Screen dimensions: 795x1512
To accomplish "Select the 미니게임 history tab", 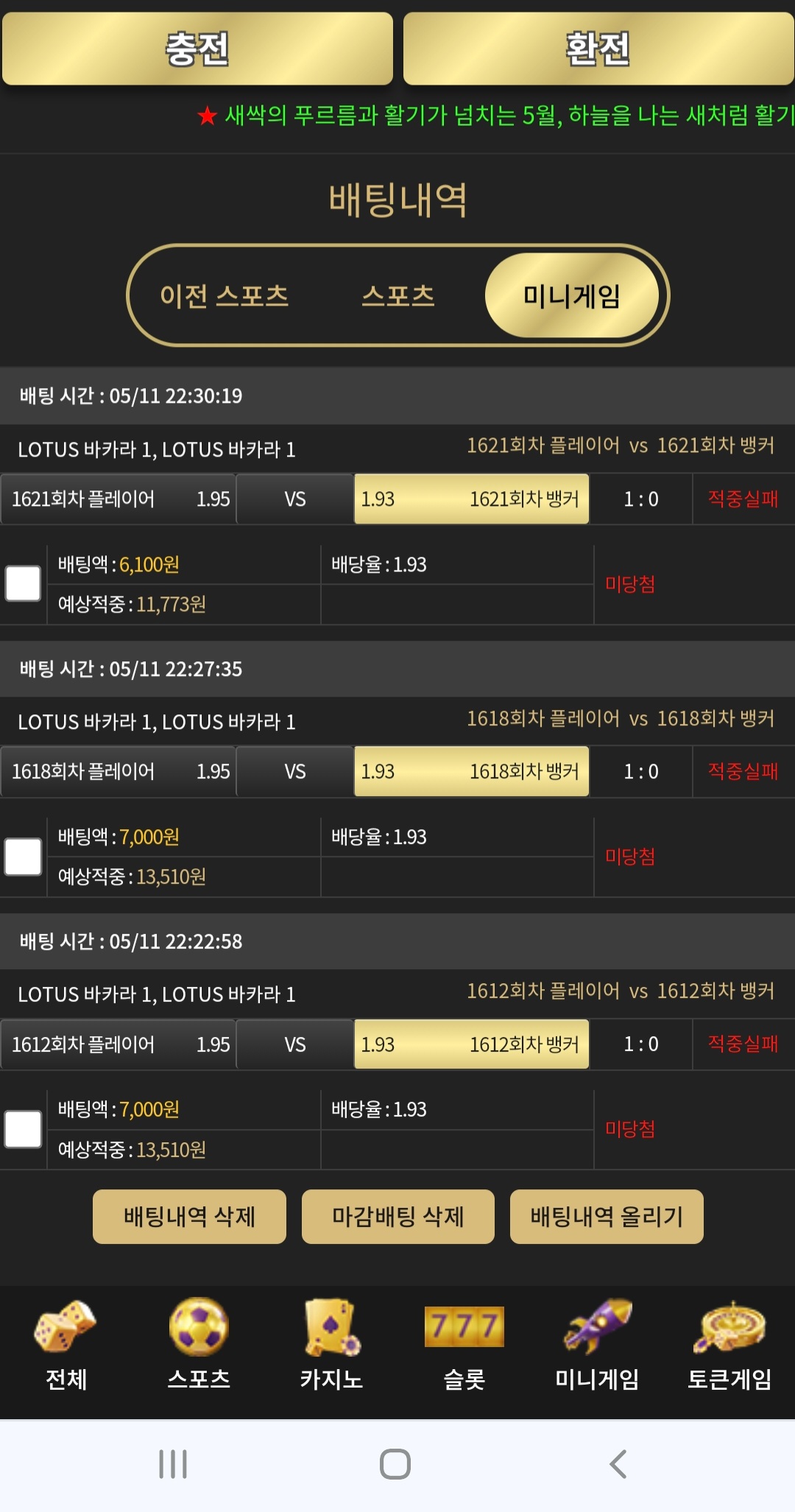I will tap(571, 295).
